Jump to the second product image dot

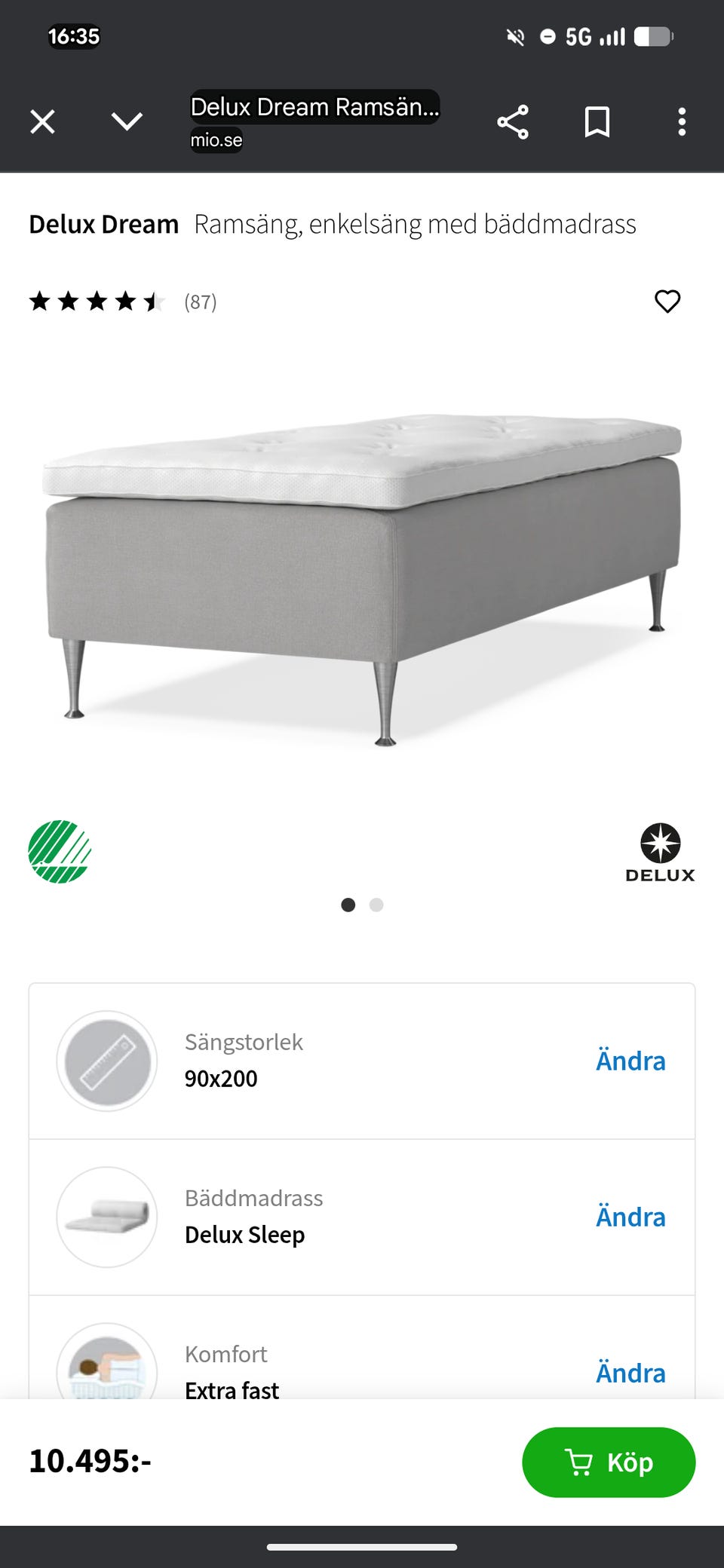(x=376, y=905)
